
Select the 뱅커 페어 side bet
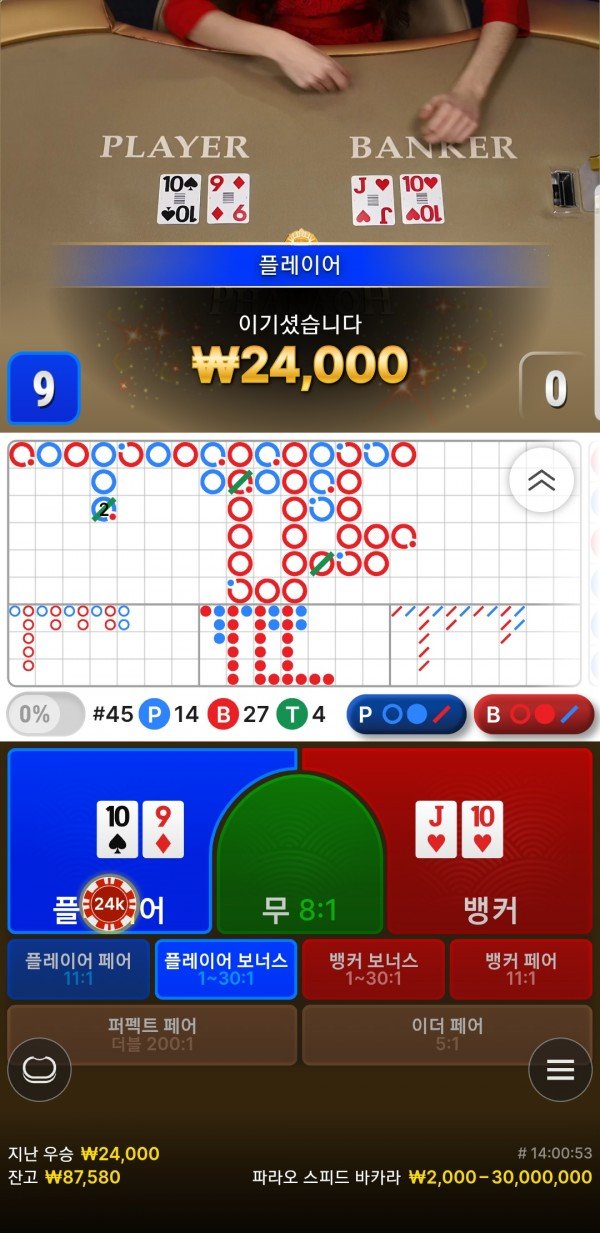pyautogui.click(x=520, y=969)
